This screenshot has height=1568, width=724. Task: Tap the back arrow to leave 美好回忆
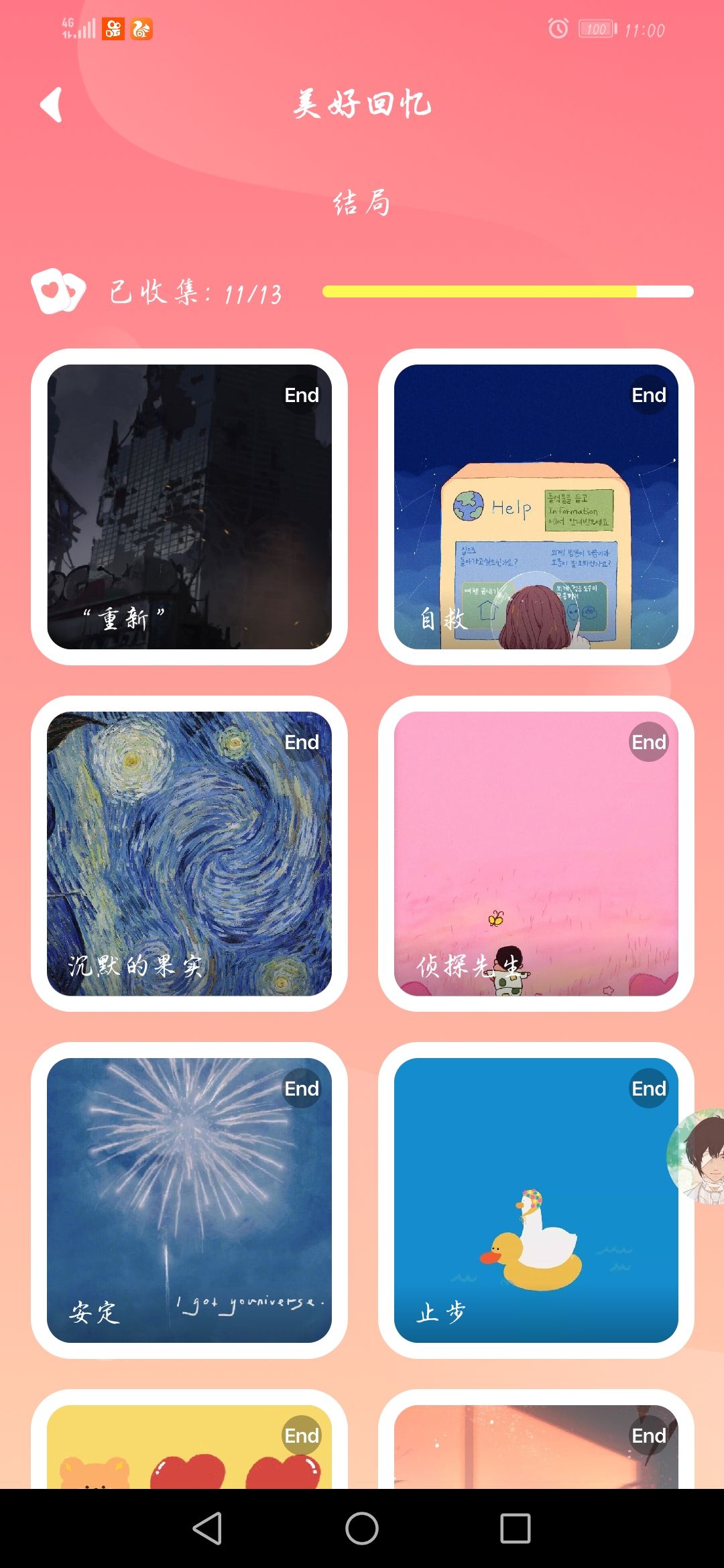coord(50,104)
